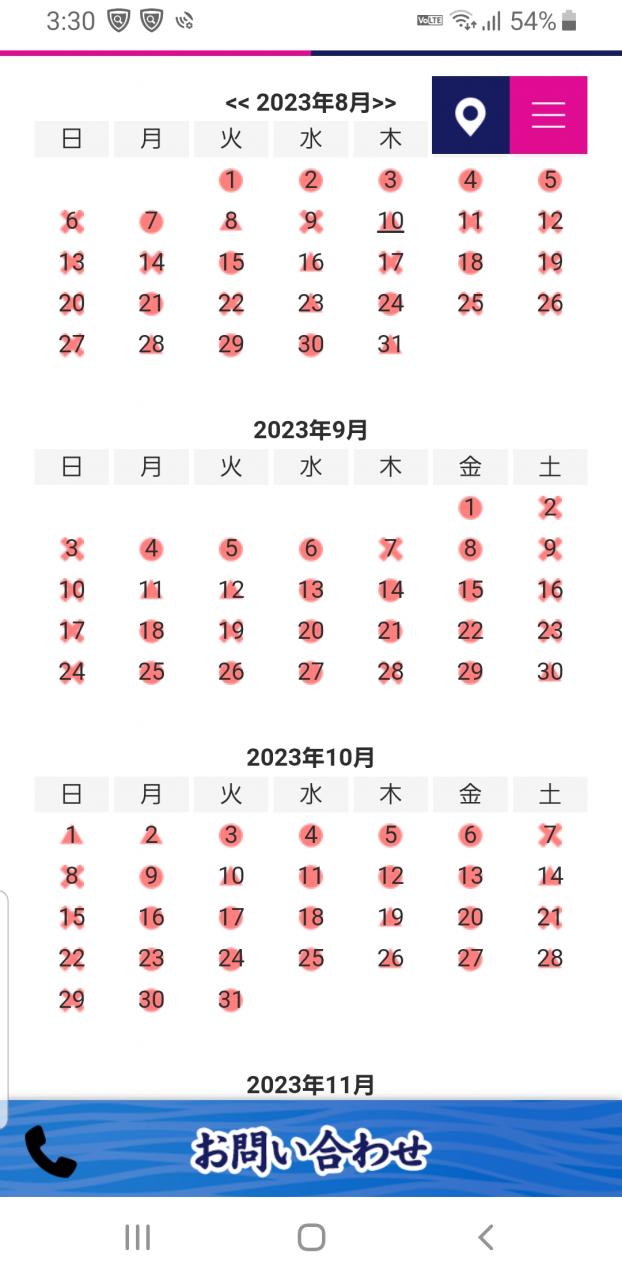
Task: Go to previous month with << arrows
Action: point(238,103)
